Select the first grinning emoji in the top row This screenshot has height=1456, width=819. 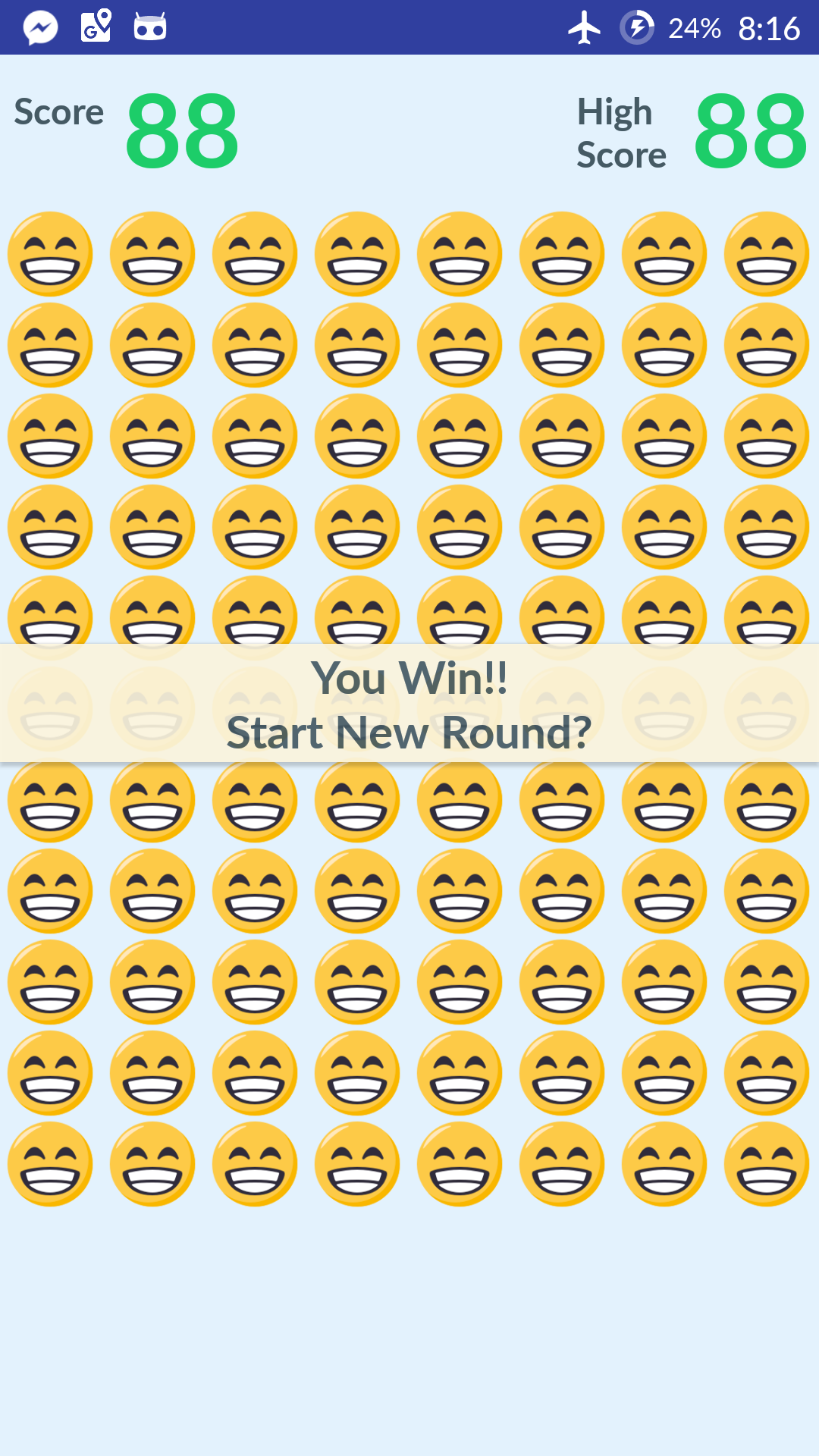49,254
